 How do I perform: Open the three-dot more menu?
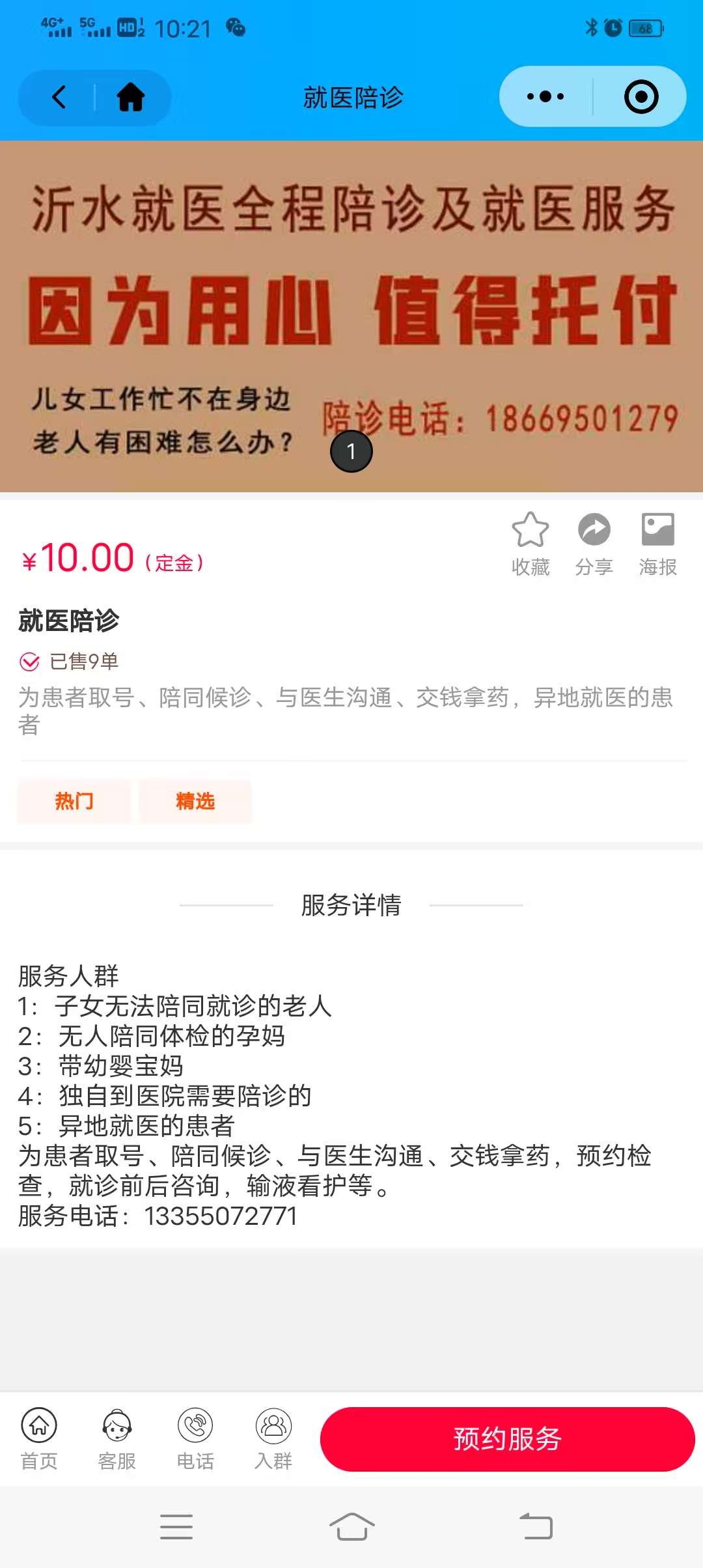(x=545, y=97)
